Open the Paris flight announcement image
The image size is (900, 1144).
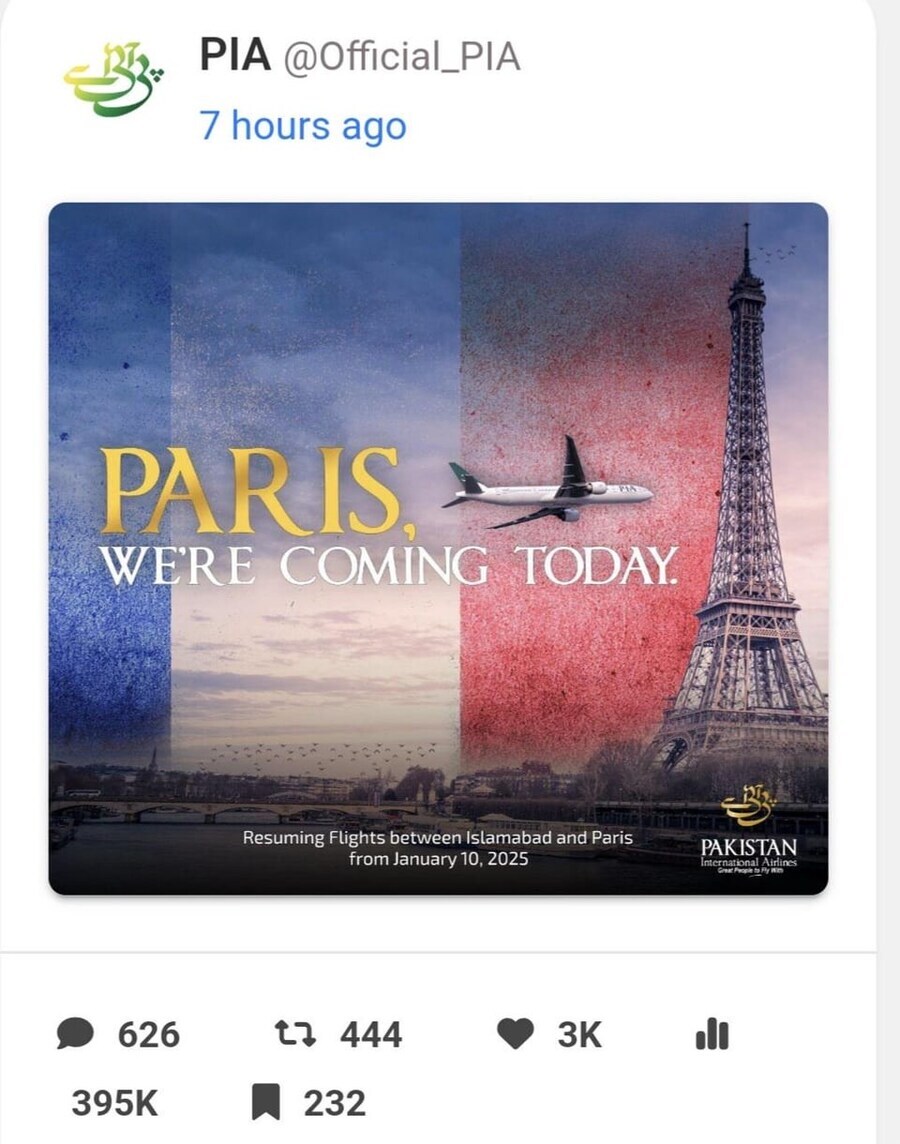click(438, 548)
